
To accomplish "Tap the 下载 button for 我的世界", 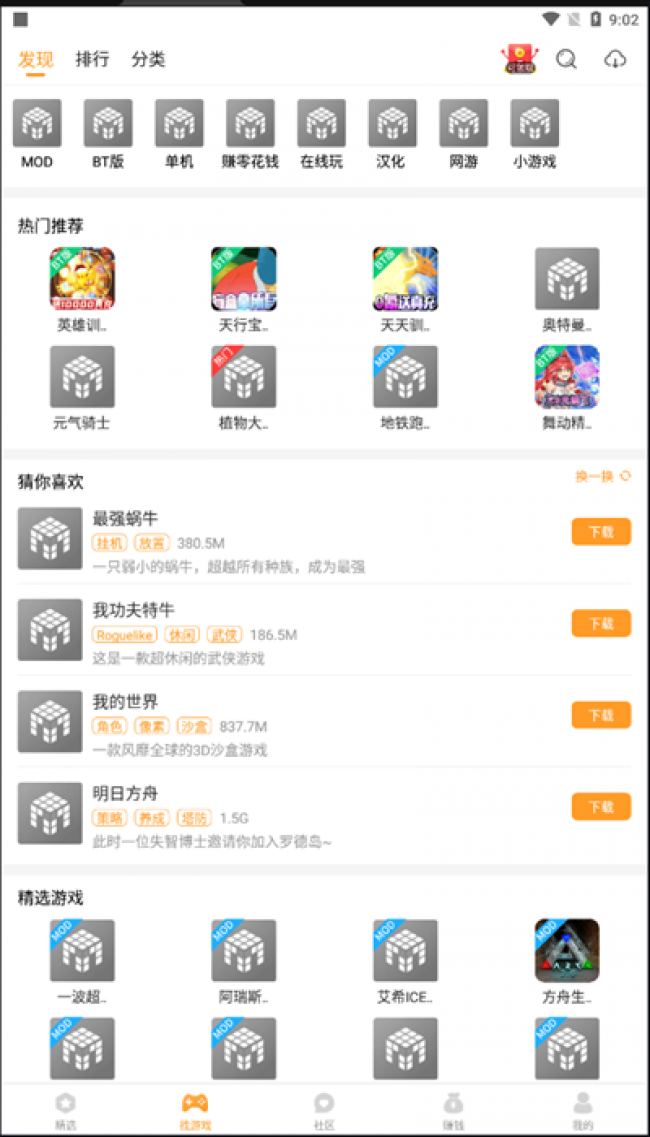I will click(601, 715).
